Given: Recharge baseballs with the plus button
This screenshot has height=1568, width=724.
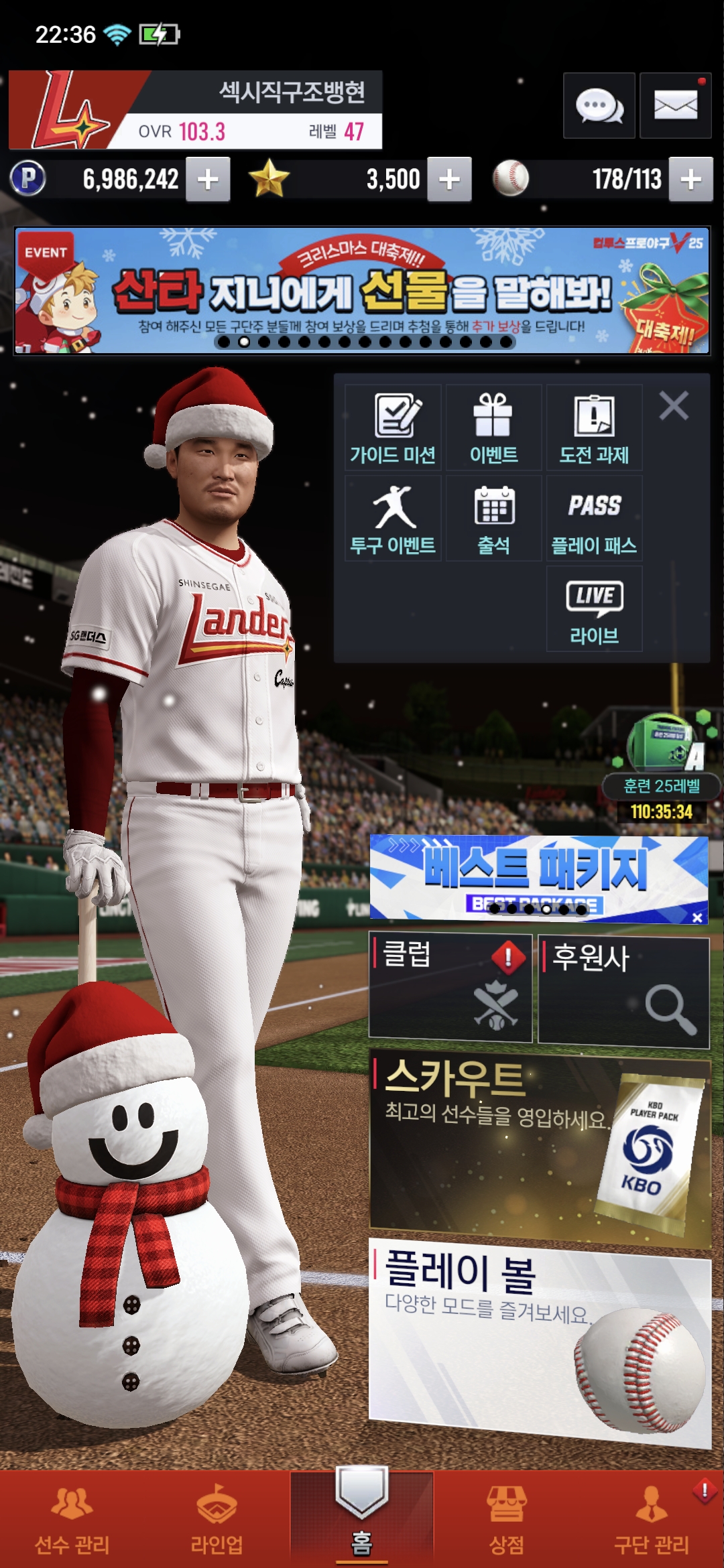Looking at the screenshot, I should (x=690, y=180).
